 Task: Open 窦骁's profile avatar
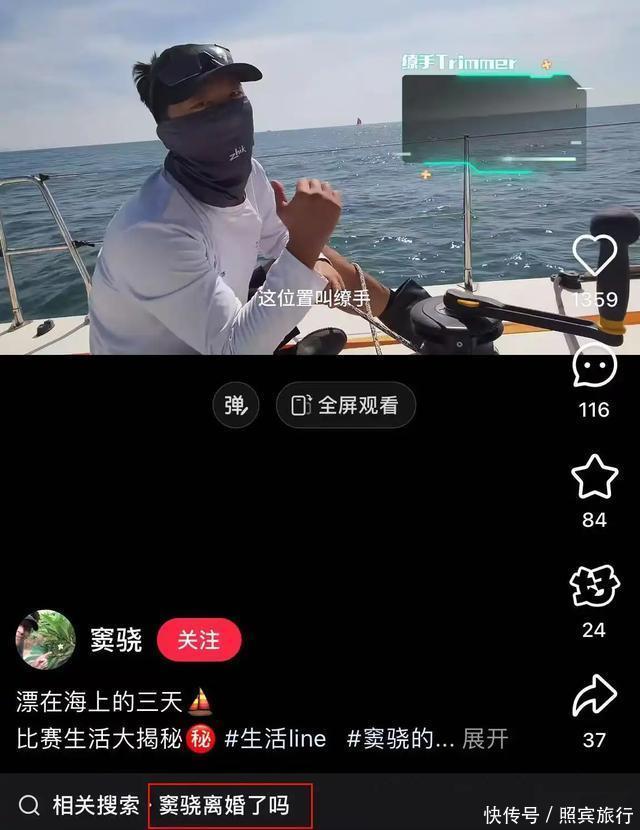pyautogui.click(x=46, y=640)
